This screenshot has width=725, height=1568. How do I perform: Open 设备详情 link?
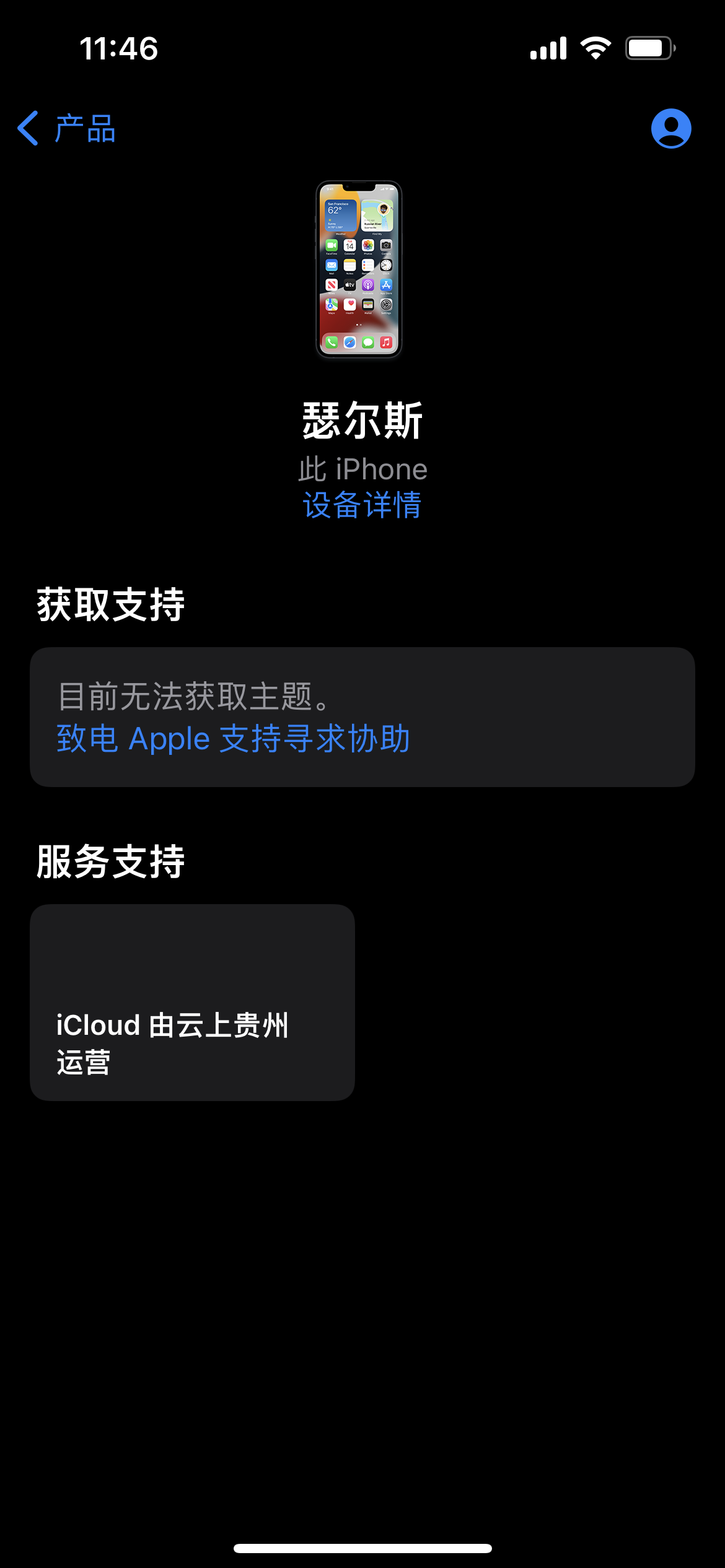[362, 505]
